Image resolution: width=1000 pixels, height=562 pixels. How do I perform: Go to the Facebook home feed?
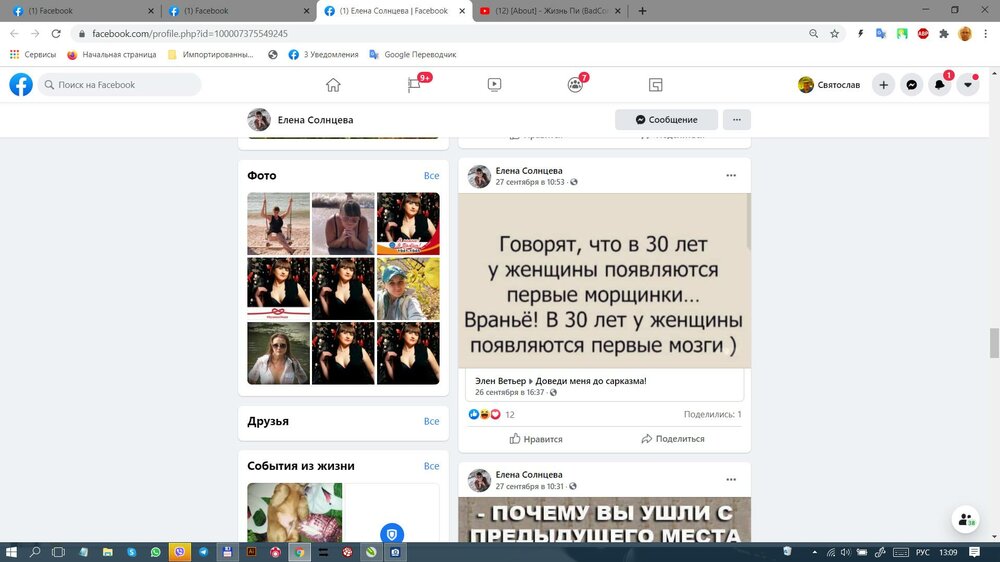[x=333, y=85]
